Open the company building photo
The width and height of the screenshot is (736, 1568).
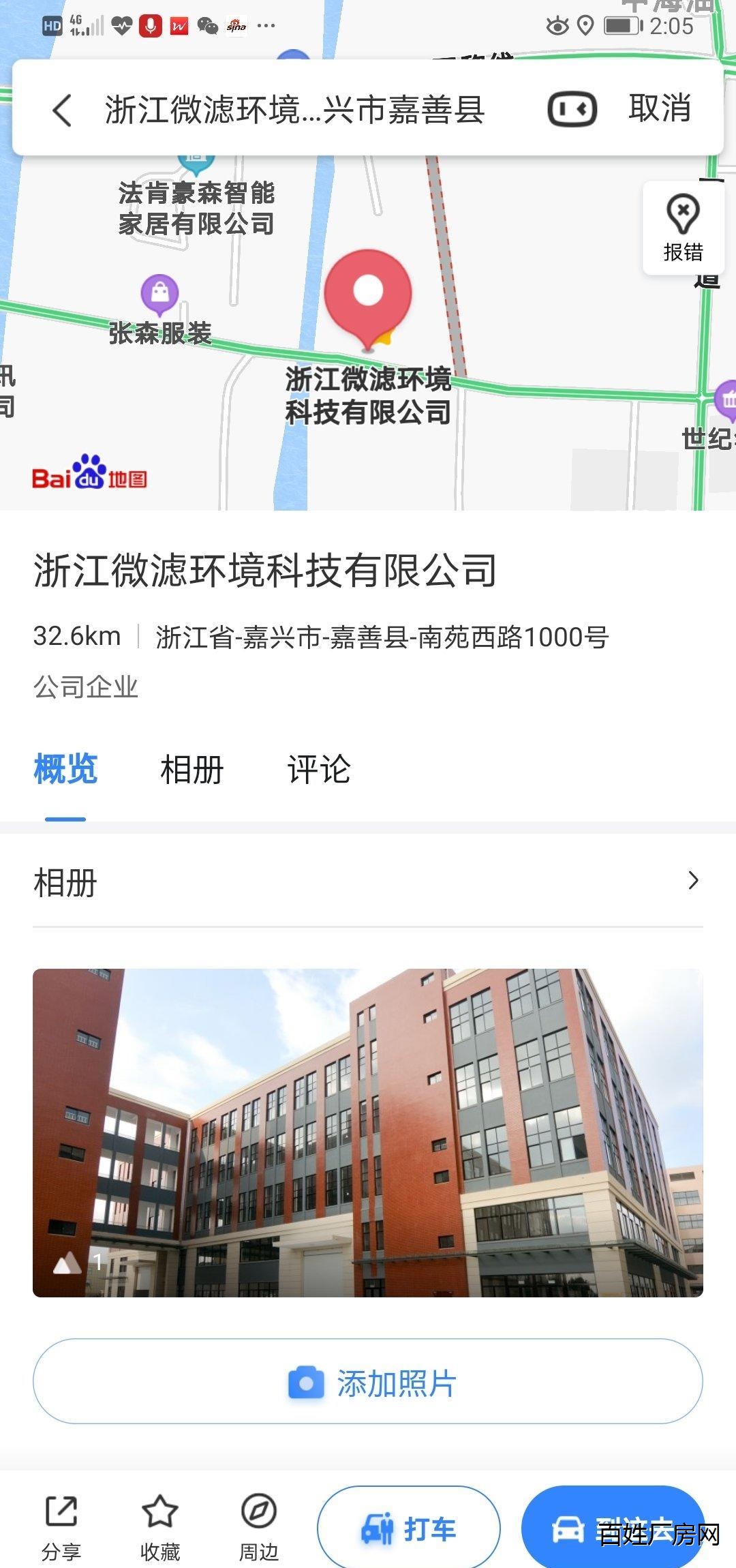tap(368, 1132)
